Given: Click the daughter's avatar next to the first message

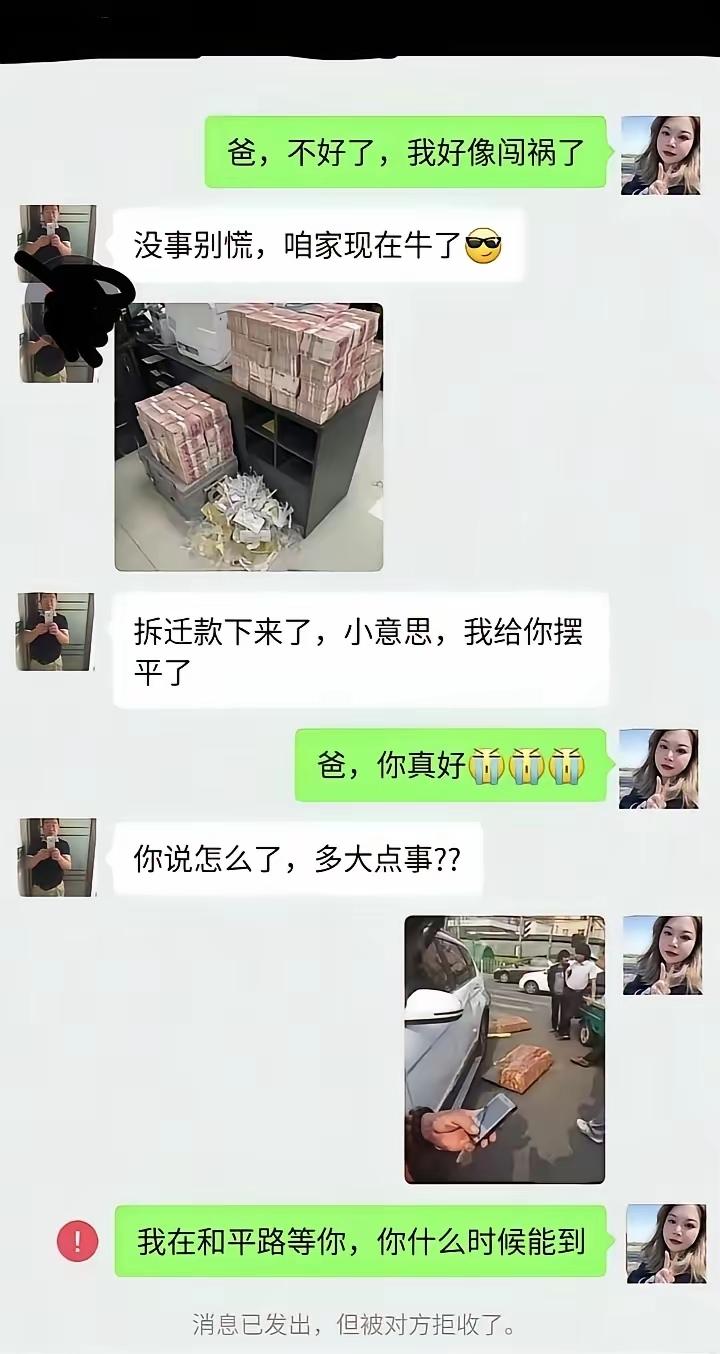Looking at the screenshot, I should click(660, 152).
